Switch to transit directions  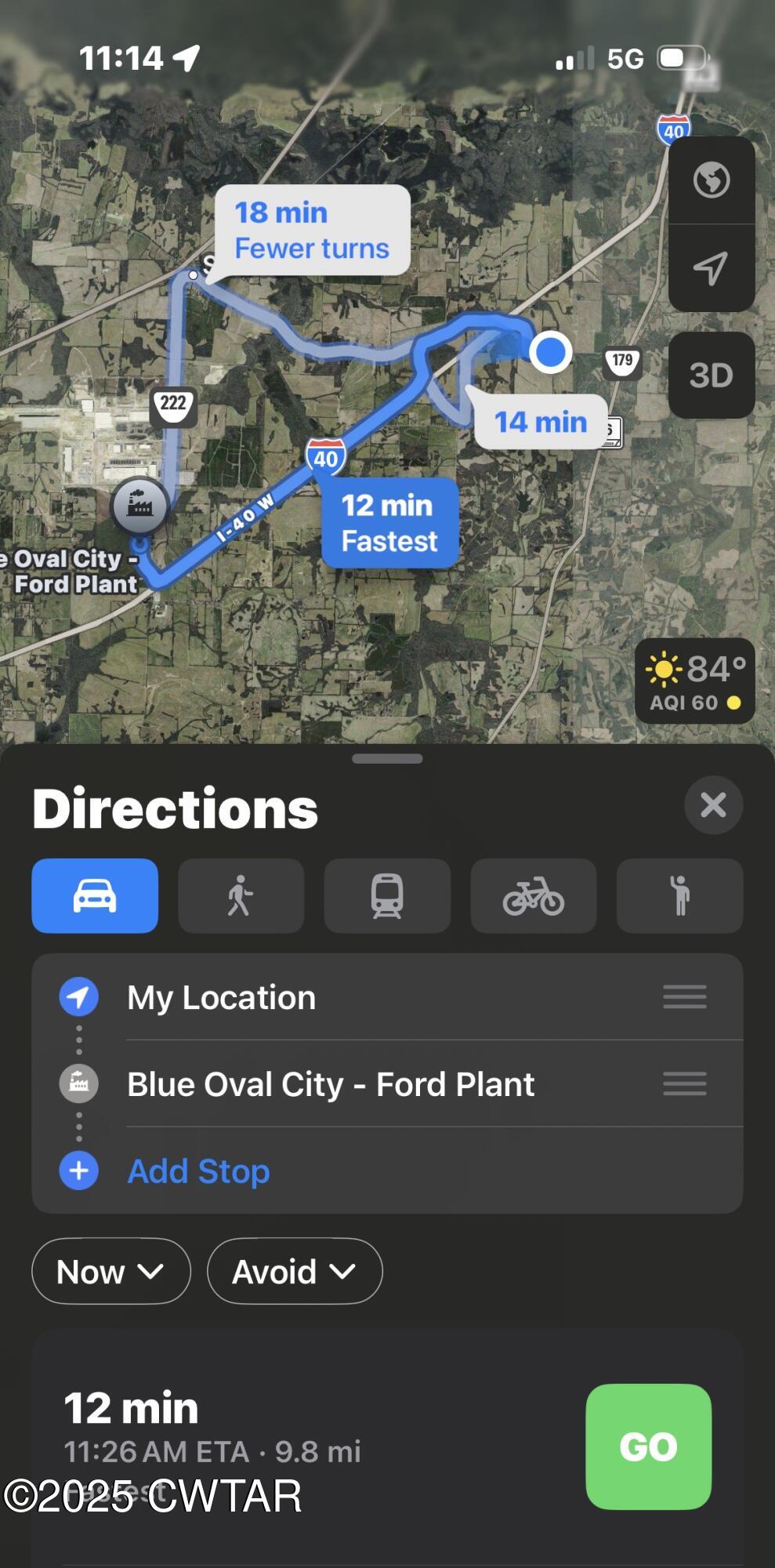point(387,896)
